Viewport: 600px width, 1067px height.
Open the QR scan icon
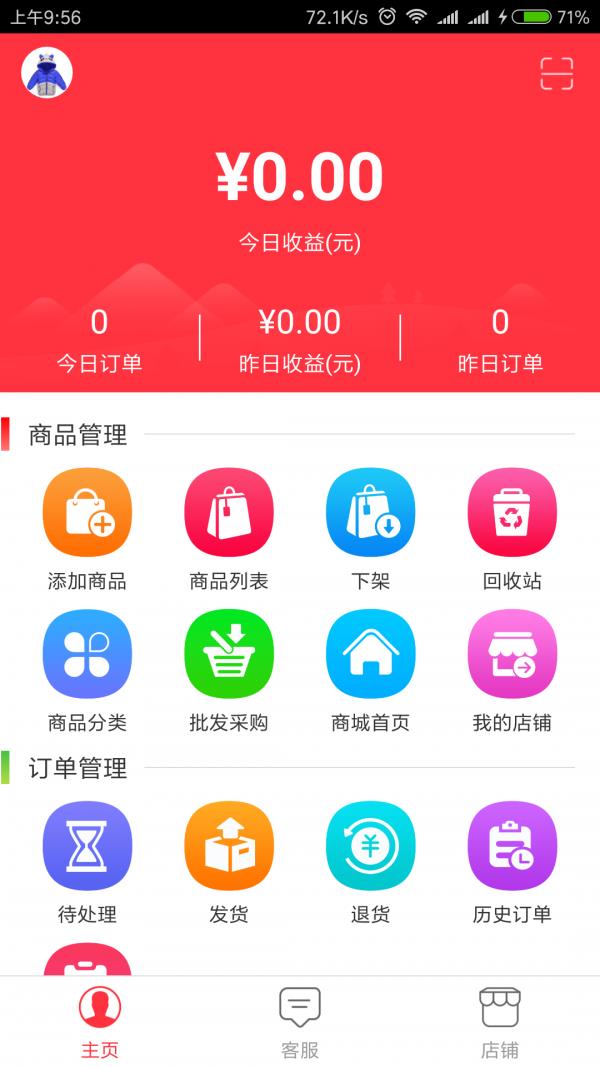point(556,73)
